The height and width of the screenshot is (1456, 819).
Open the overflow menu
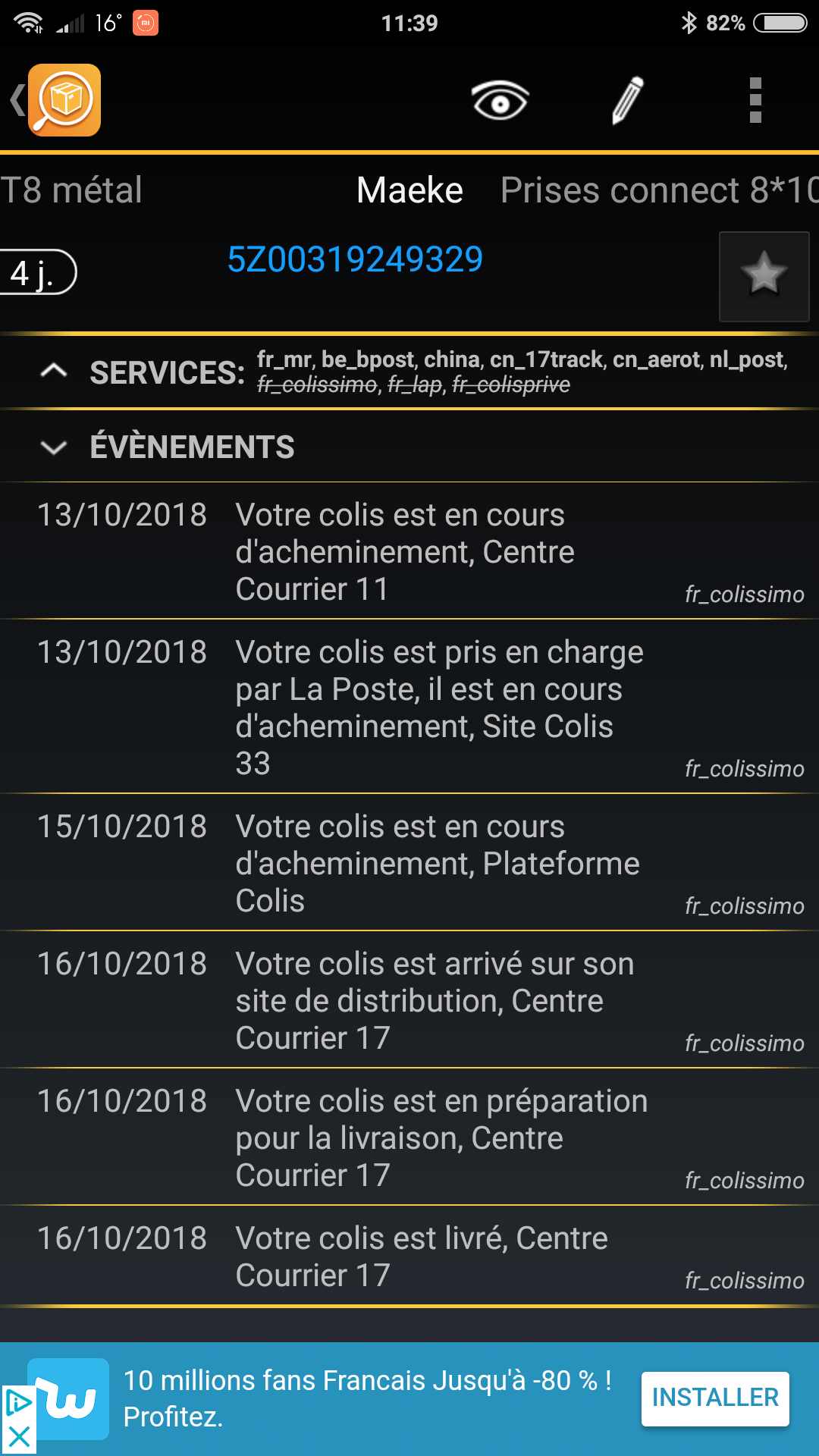click(x=755, y=100)
